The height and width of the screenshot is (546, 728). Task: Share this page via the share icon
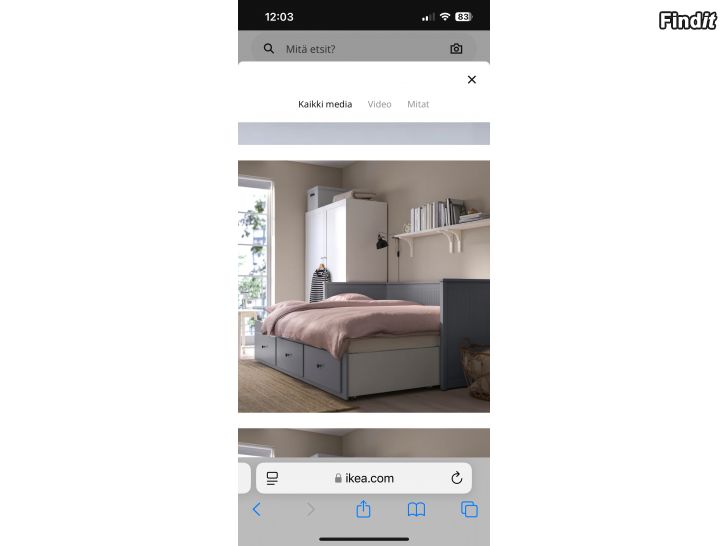click(363, 510)
